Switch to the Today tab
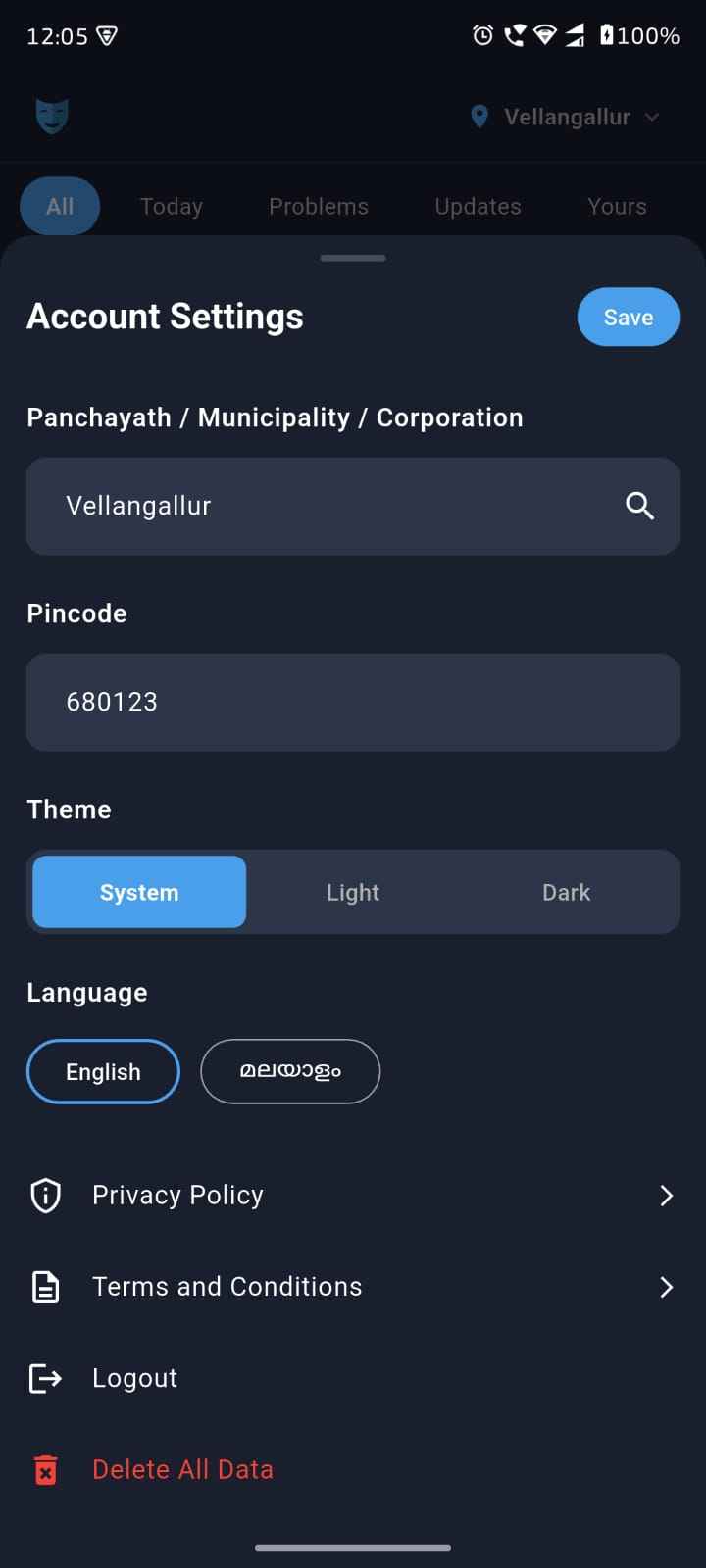 tap(171, 206)
